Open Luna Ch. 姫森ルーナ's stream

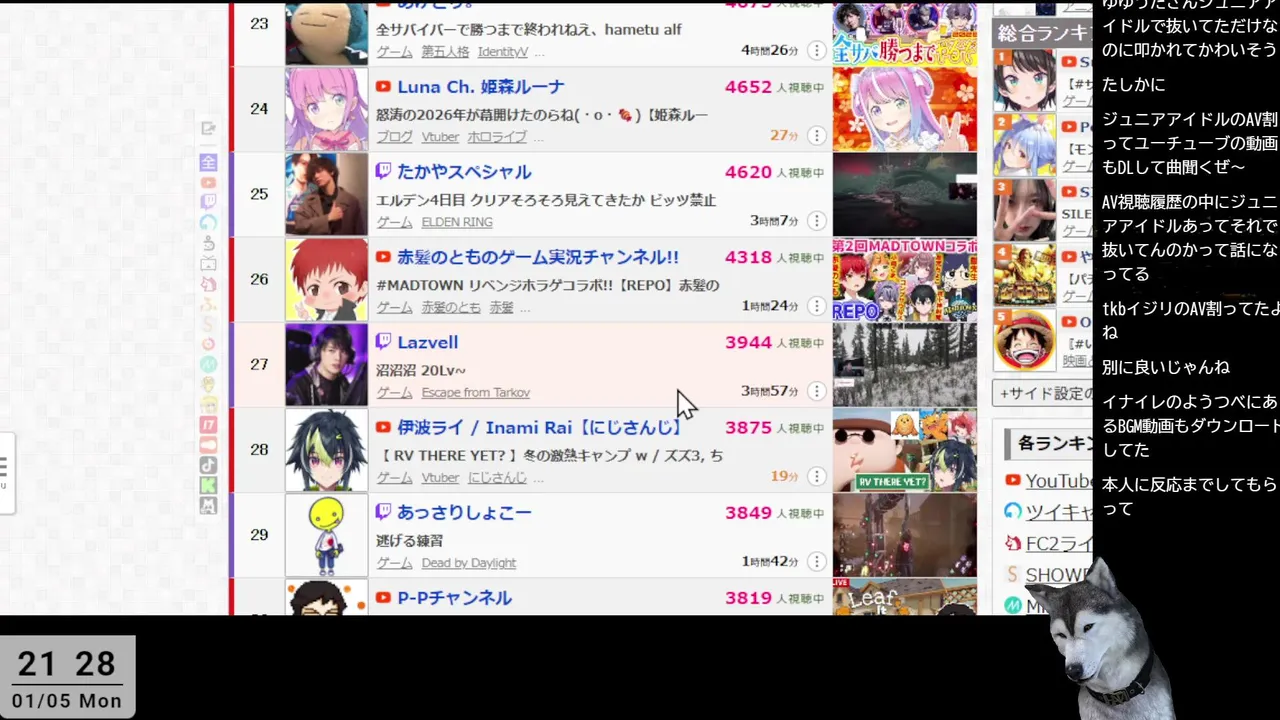(x=480, y=87)
